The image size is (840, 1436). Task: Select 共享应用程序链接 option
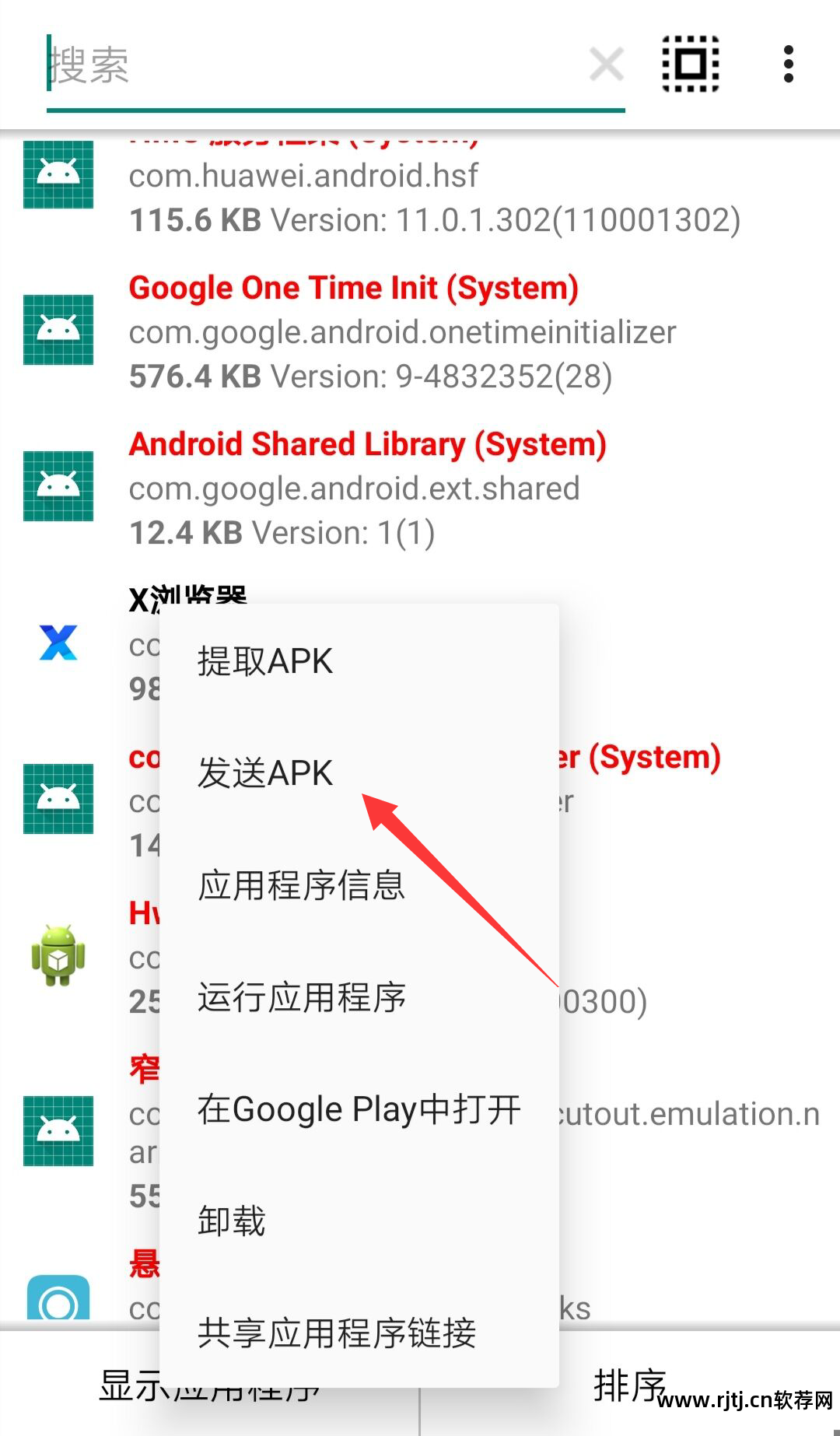coord(336,1333)
